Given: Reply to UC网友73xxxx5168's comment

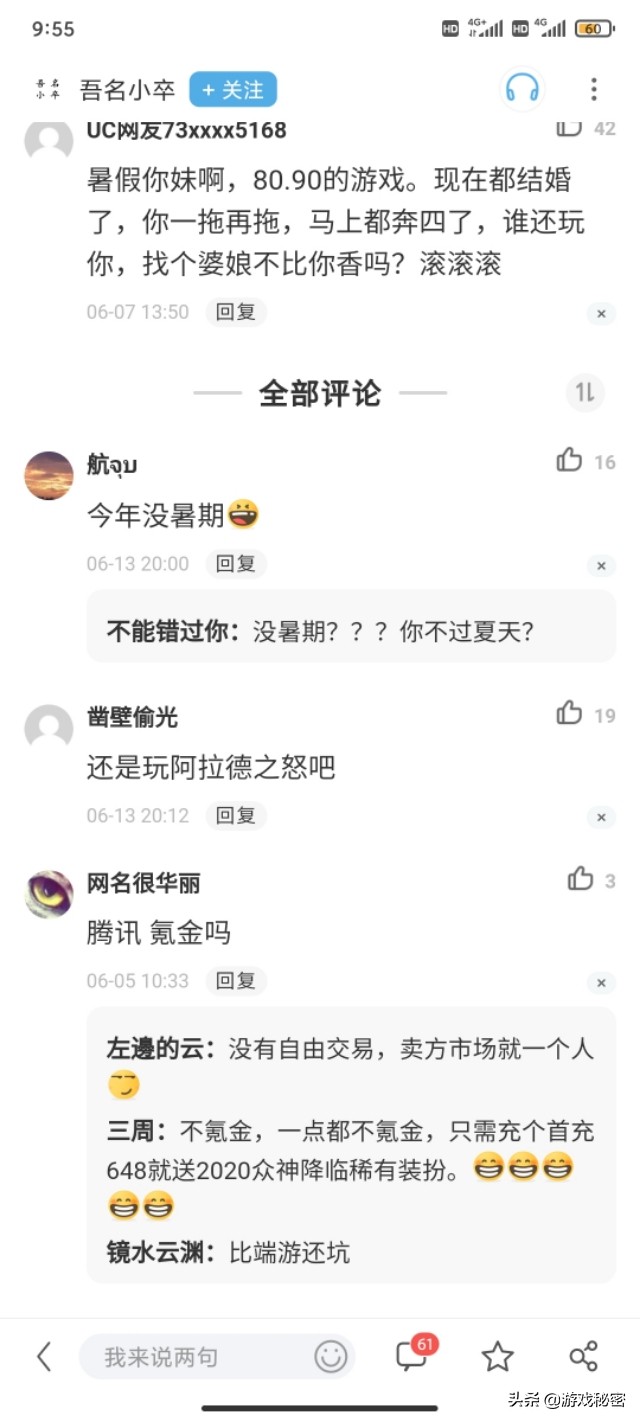Looking at the screenshot, I should (x=236, y=312).
